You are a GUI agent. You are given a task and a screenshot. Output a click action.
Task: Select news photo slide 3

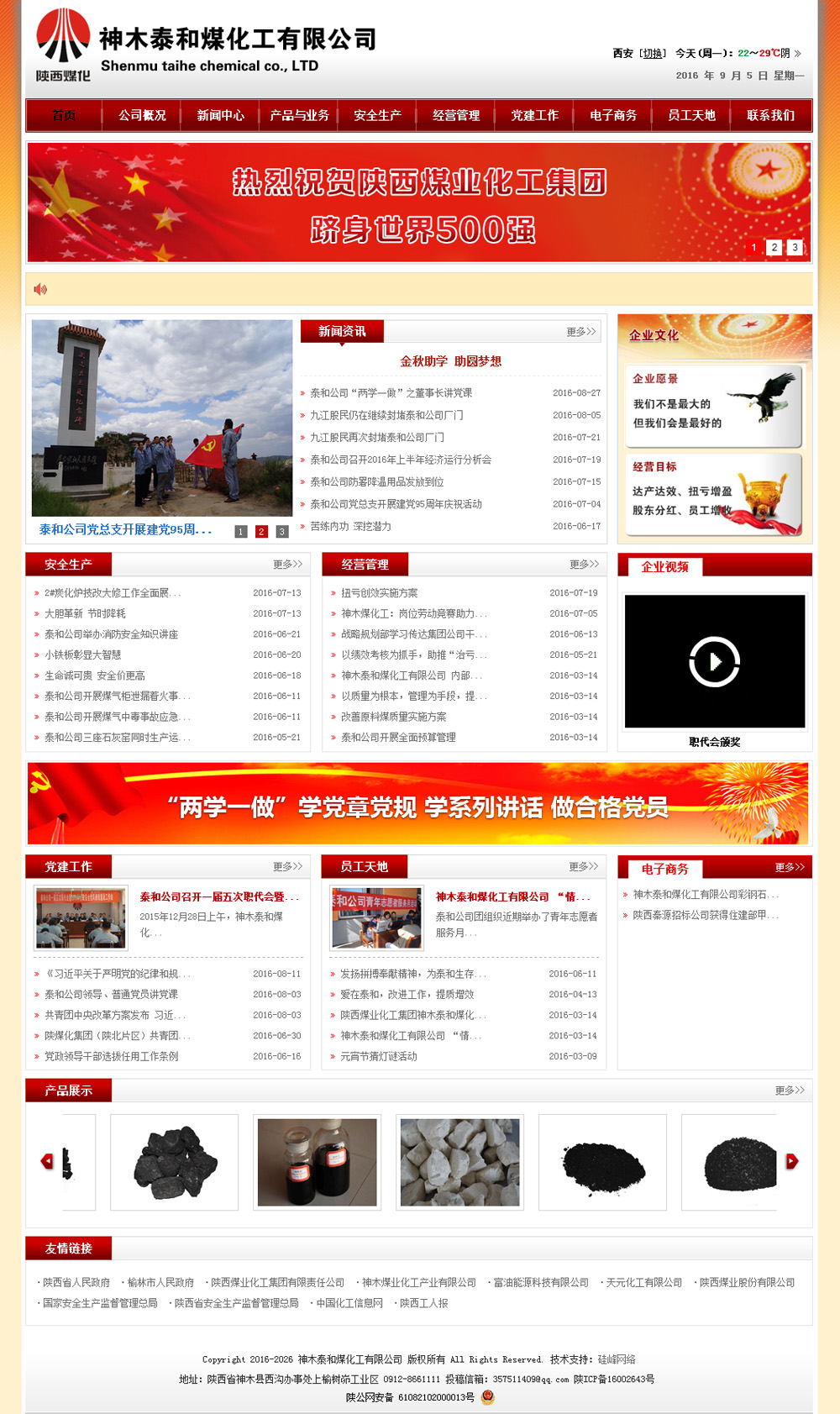click(282, 532)
